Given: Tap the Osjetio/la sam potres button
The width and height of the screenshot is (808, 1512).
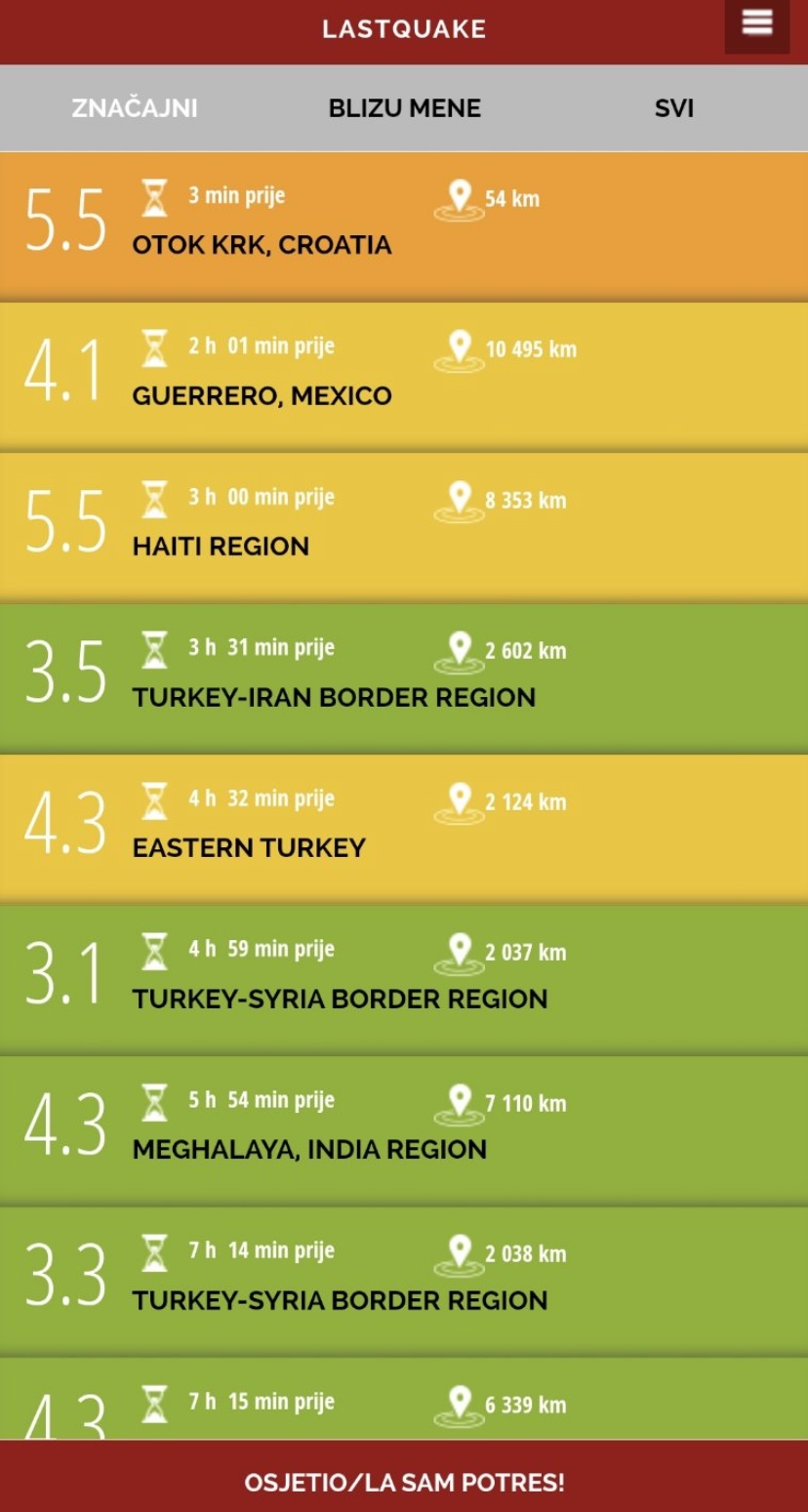Looking at the screenshot, I should [404, 1483].
